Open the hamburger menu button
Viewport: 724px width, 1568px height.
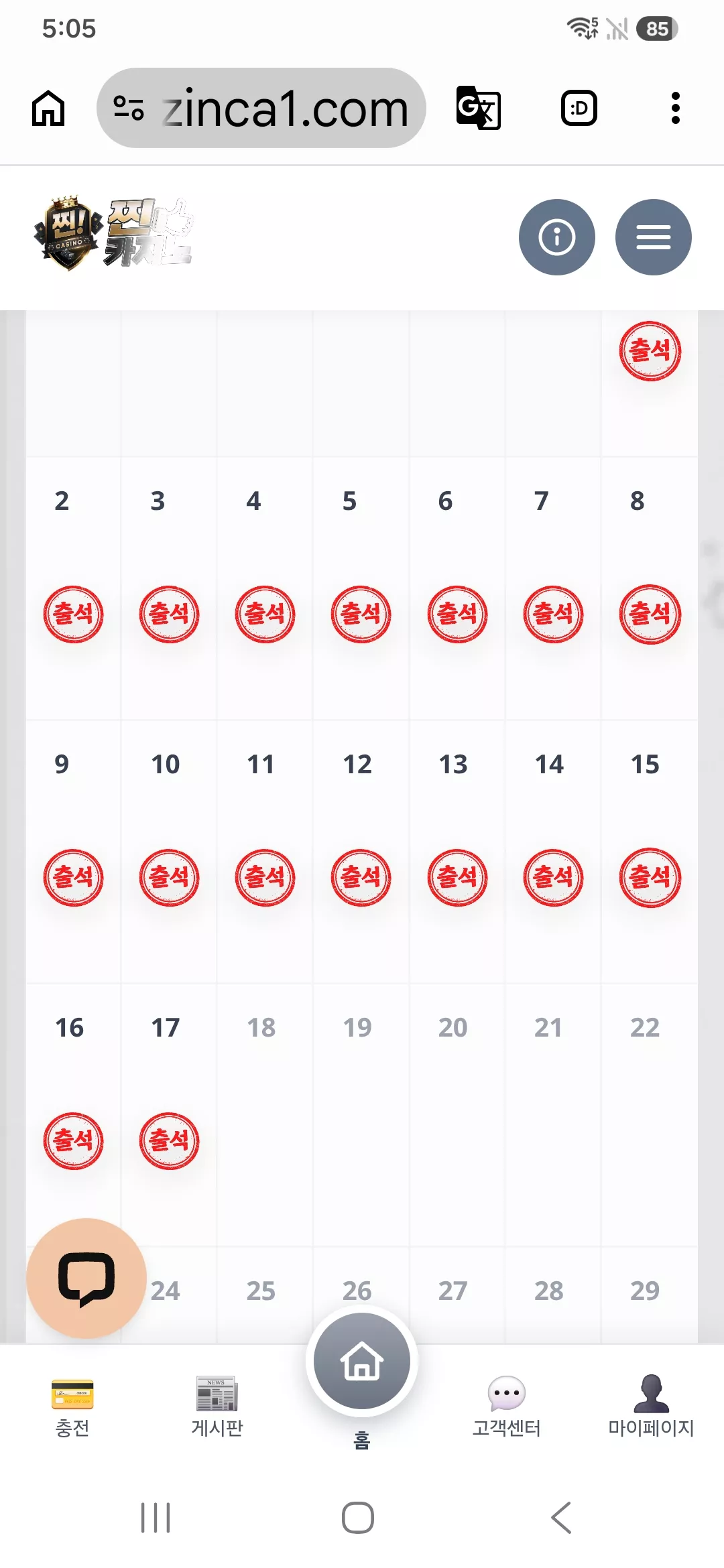(x=654, y=237)
